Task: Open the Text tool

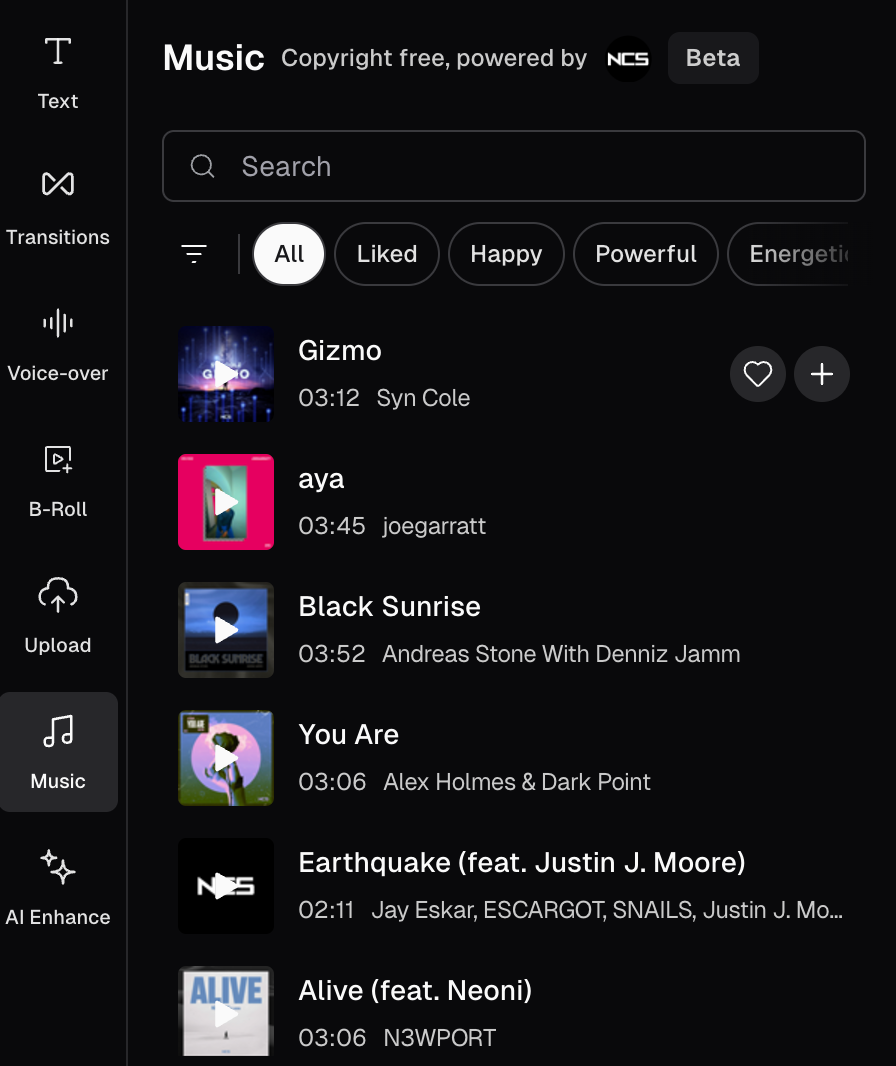Action: [58, 72]
